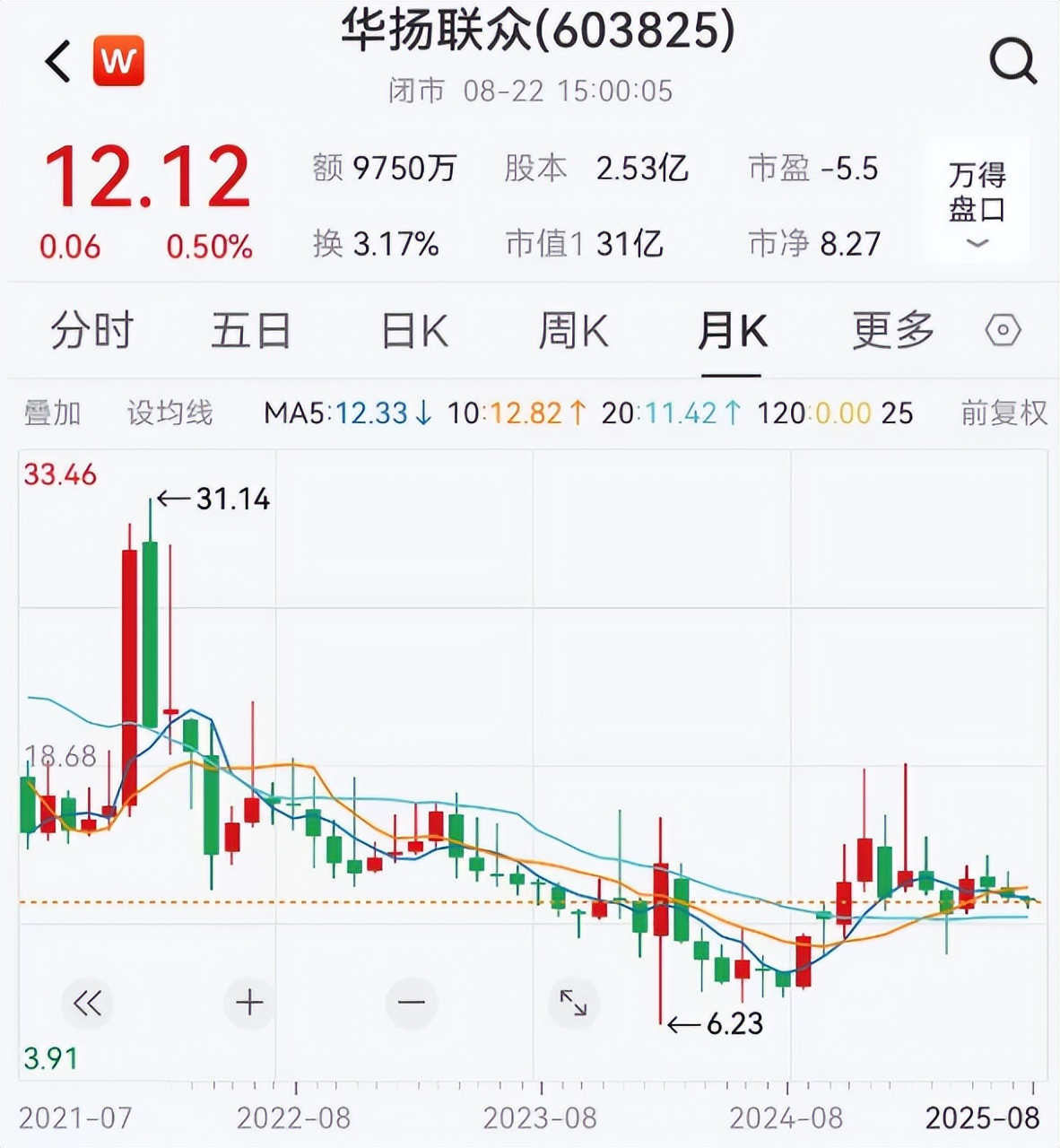Move chart to earlier dates with double arrow
1060x1148 pixels.
[88, 1002]
